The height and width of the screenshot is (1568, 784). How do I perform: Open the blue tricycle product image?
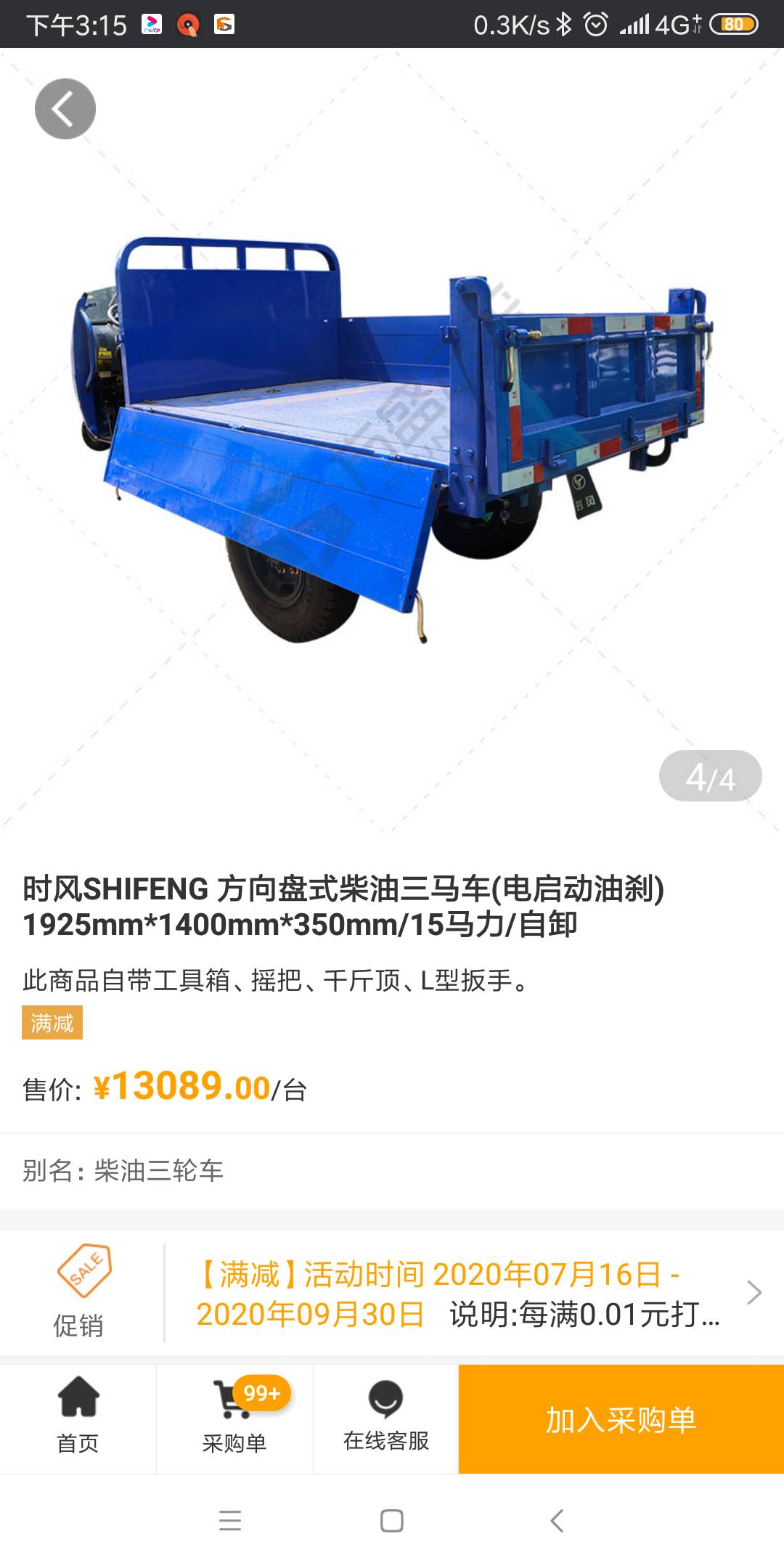coord(392,436)
